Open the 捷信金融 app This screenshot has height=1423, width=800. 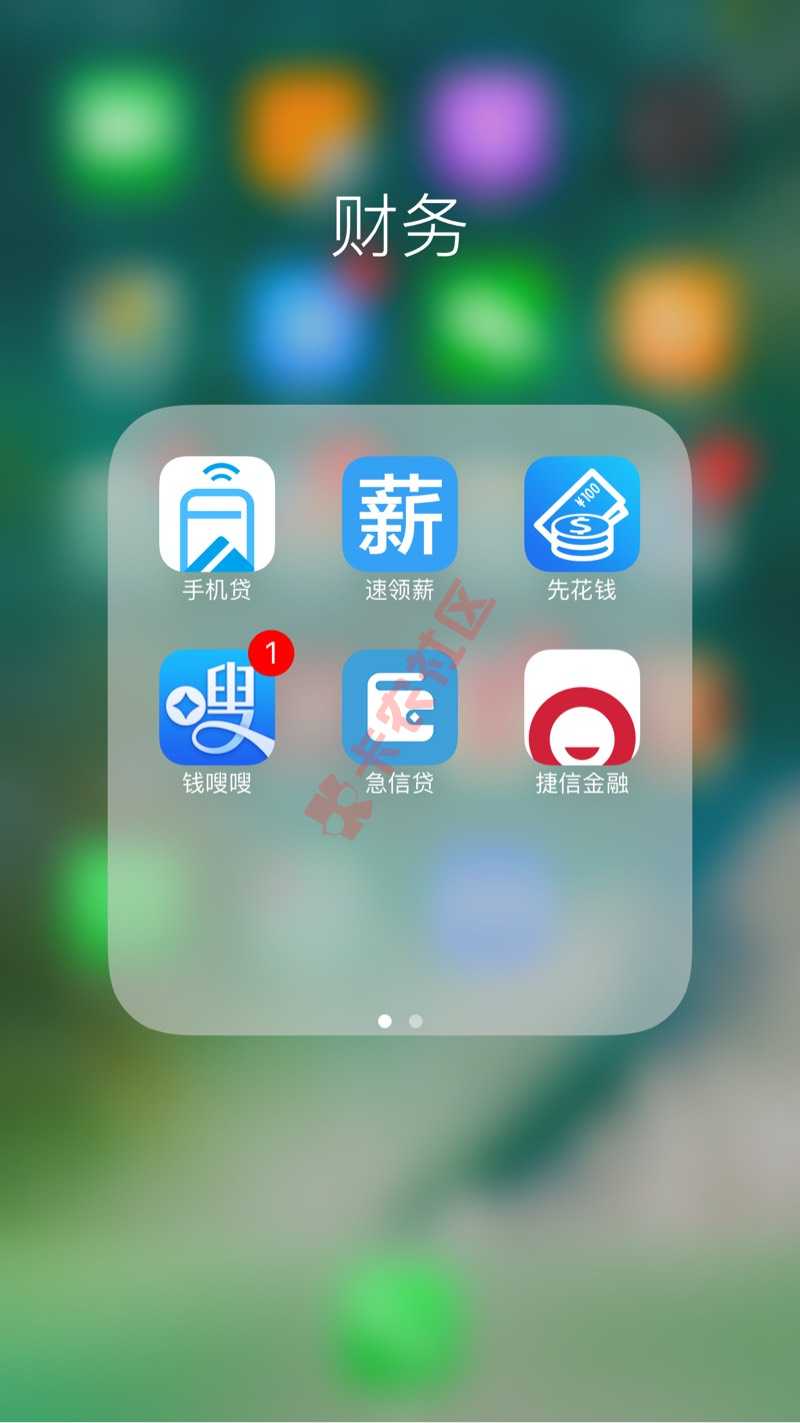582,707
